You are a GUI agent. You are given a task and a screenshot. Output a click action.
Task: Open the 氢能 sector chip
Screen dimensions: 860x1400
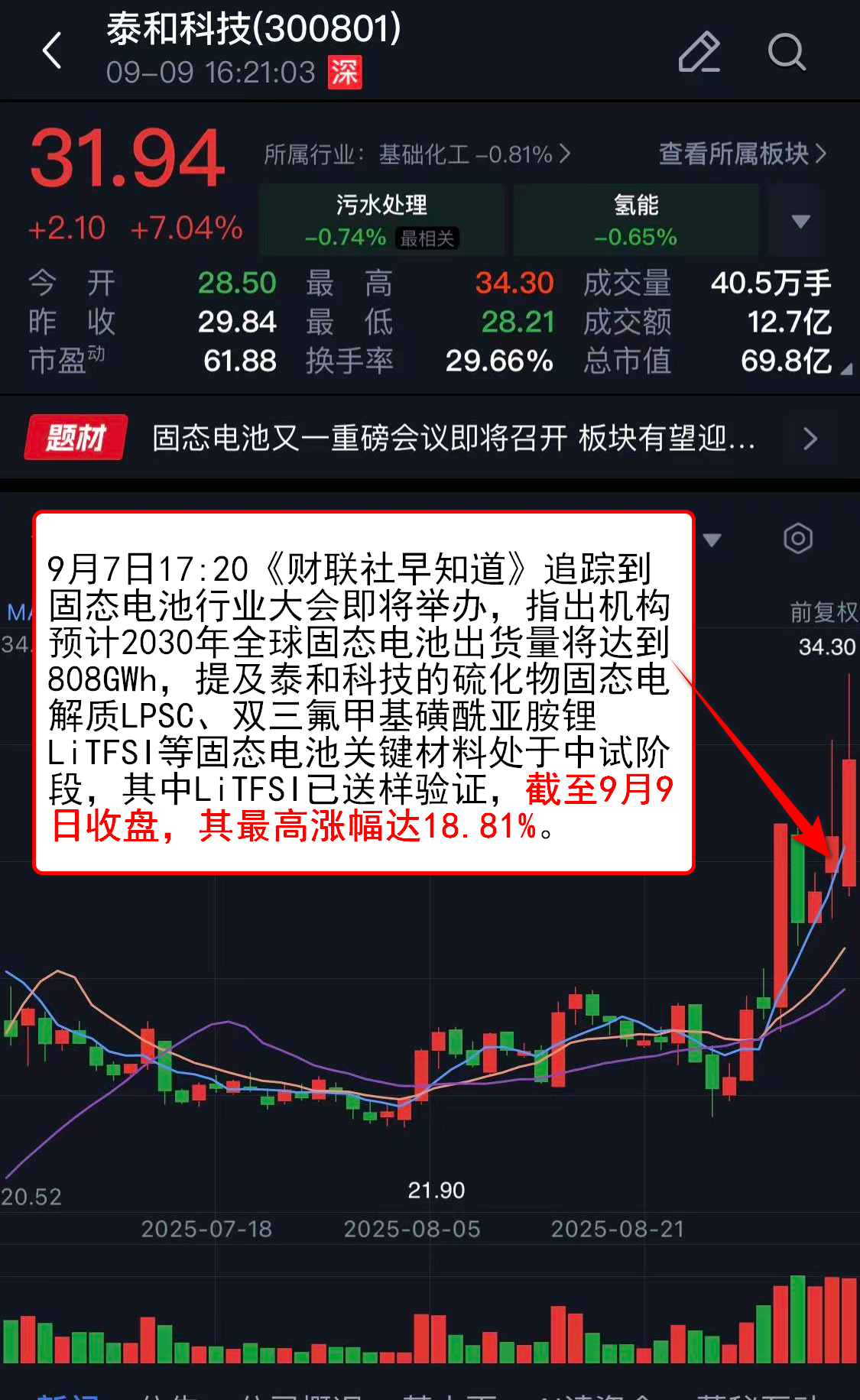(x=636, y=219)
